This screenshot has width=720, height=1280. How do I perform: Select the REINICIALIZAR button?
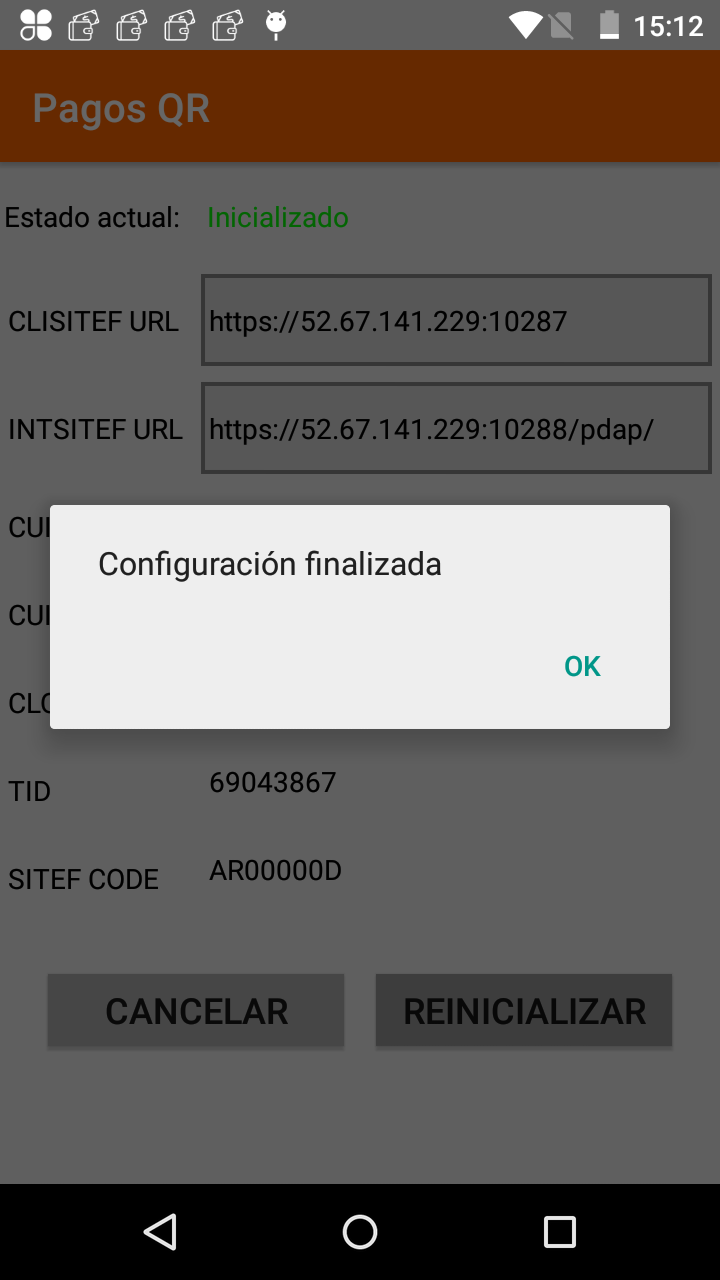(x=524, y=1011)
